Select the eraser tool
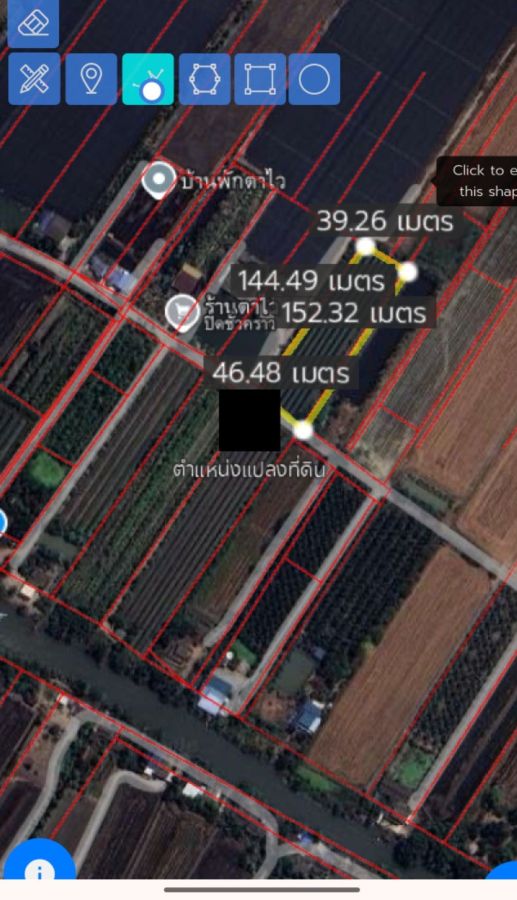Image resolution: width=517 pixels, height=900 pixels. point(33,23)
